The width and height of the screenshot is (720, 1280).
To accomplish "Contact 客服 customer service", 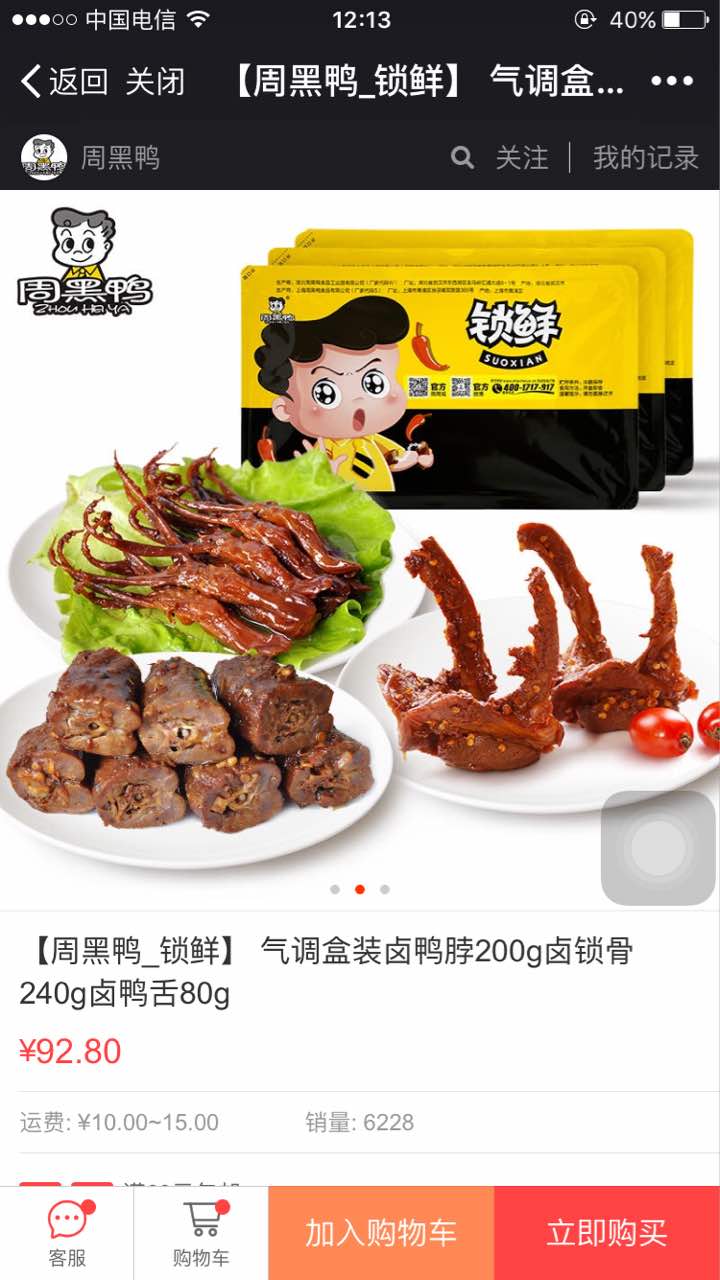I will pos(67,1234).
